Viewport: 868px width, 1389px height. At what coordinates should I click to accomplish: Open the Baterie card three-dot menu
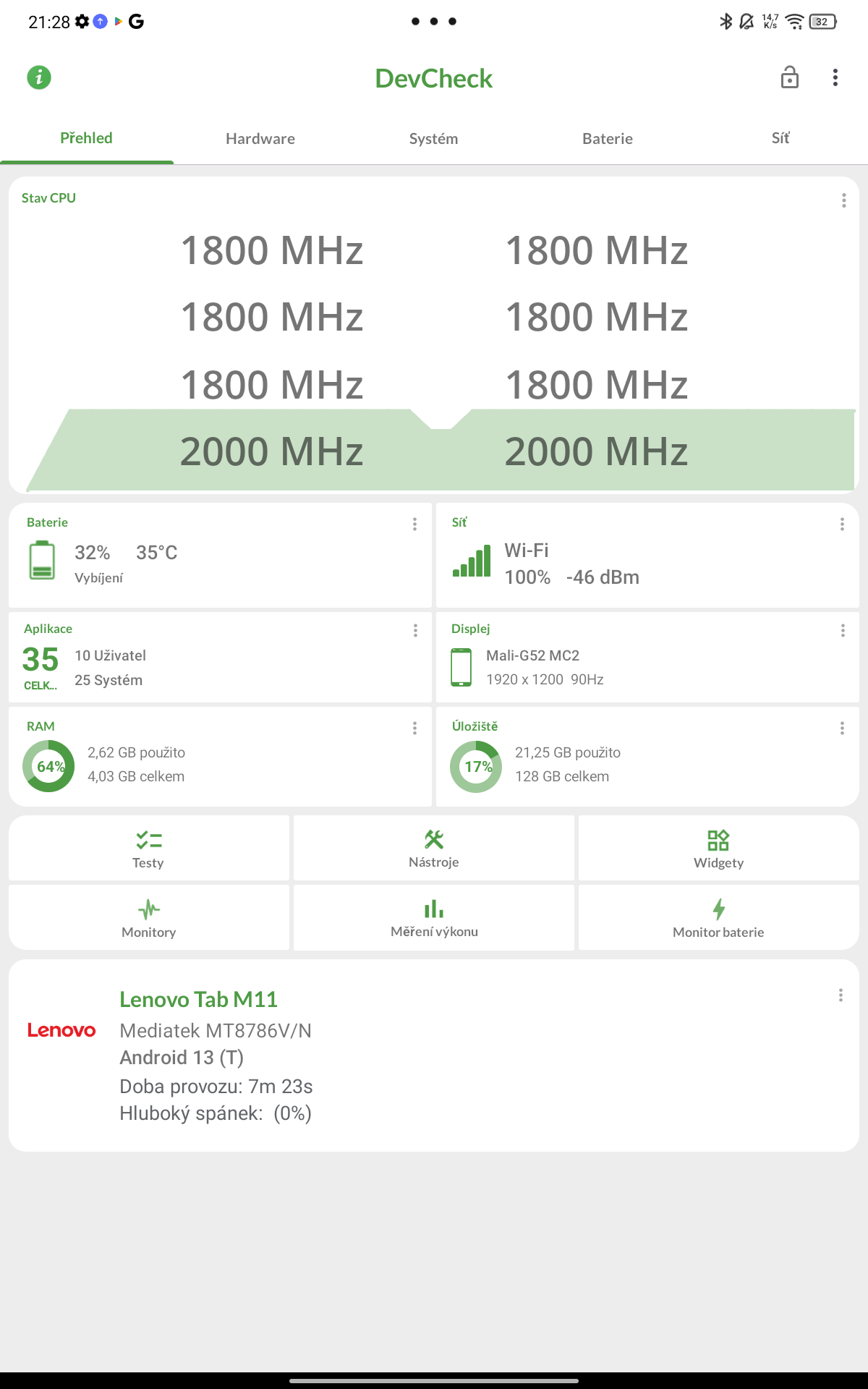[x=415, y=524]
